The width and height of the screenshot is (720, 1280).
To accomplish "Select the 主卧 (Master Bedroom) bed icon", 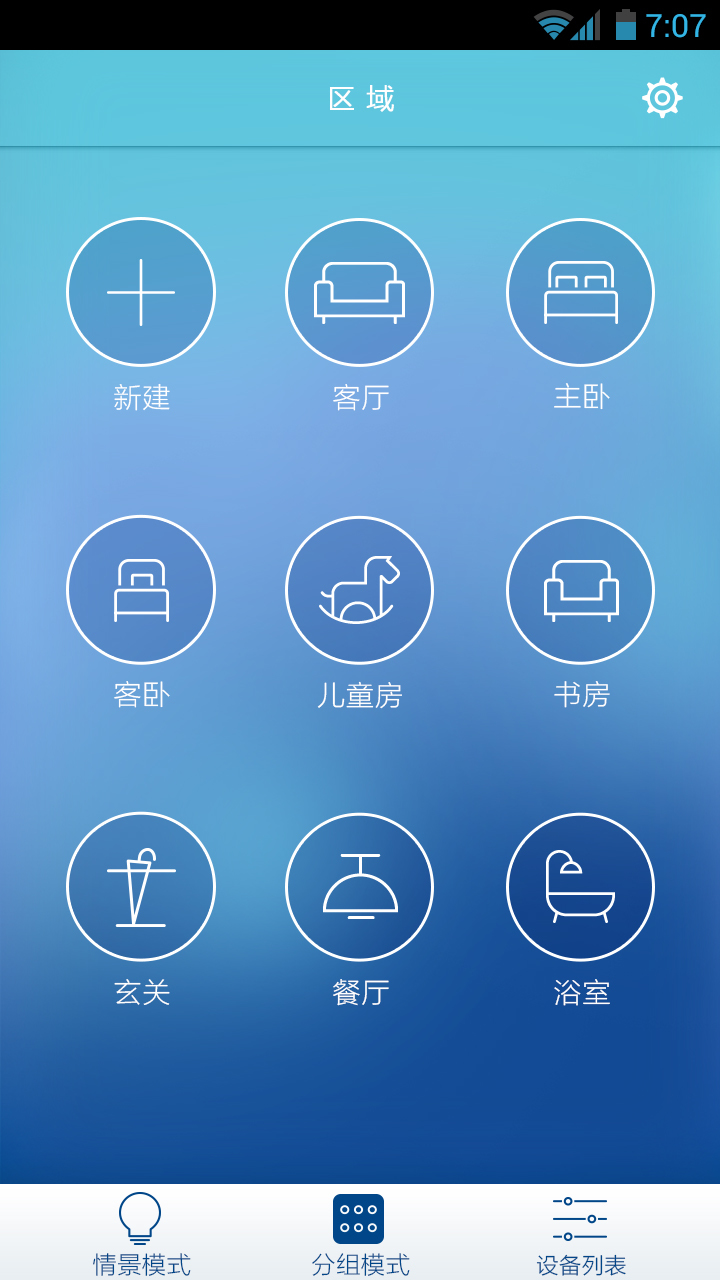I will pos(580,291).
